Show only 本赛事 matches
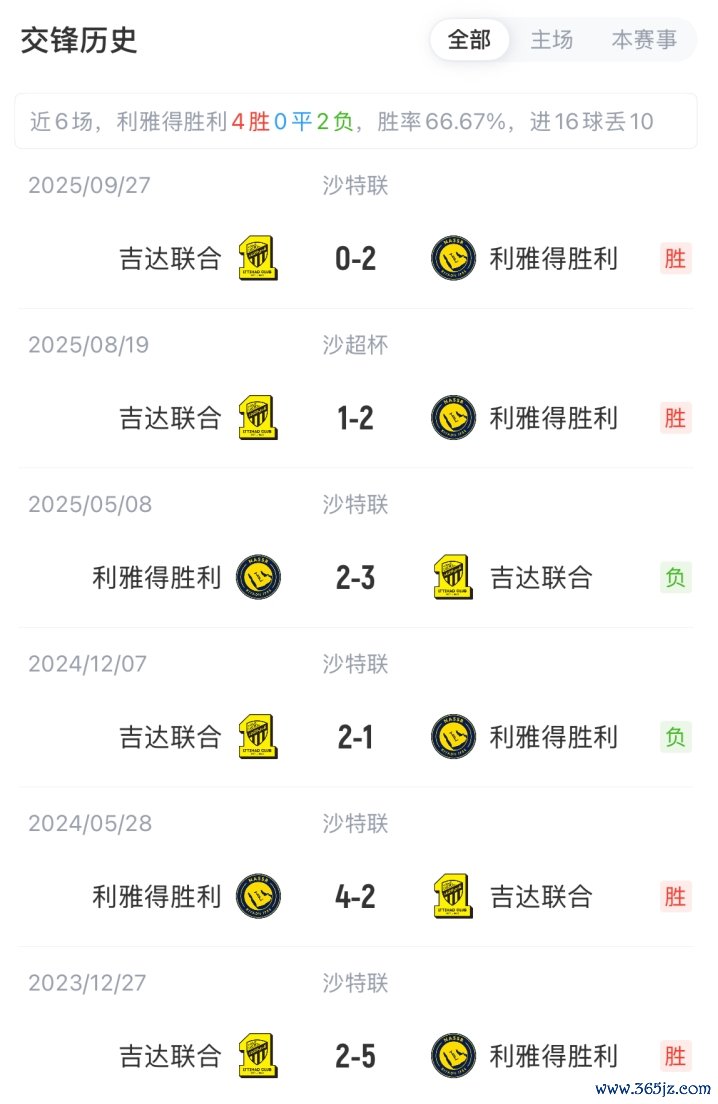Screen dimensions: 718x1104 644,40
